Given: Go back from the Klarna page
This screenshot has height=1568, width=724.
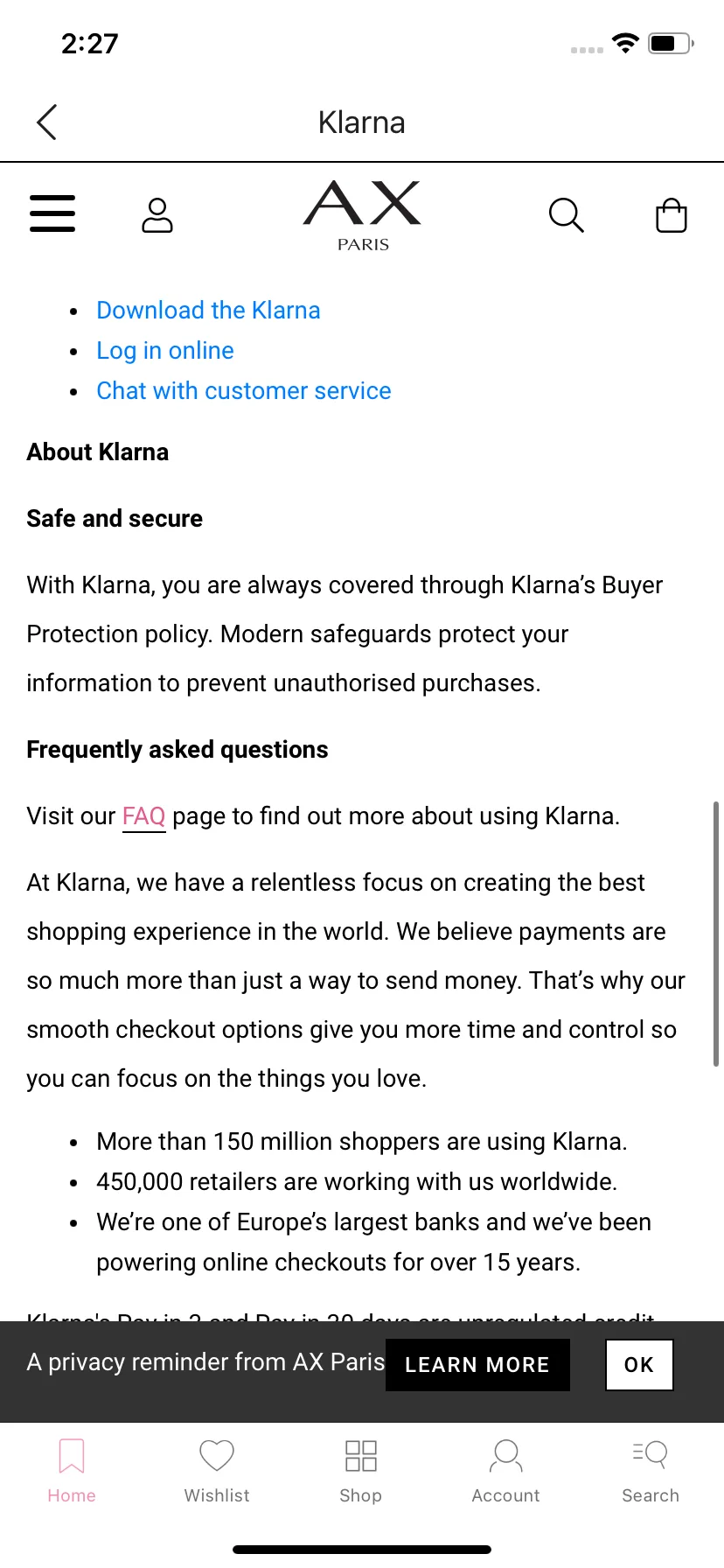Looking at the screenshot, I should (x=47, y=122).
